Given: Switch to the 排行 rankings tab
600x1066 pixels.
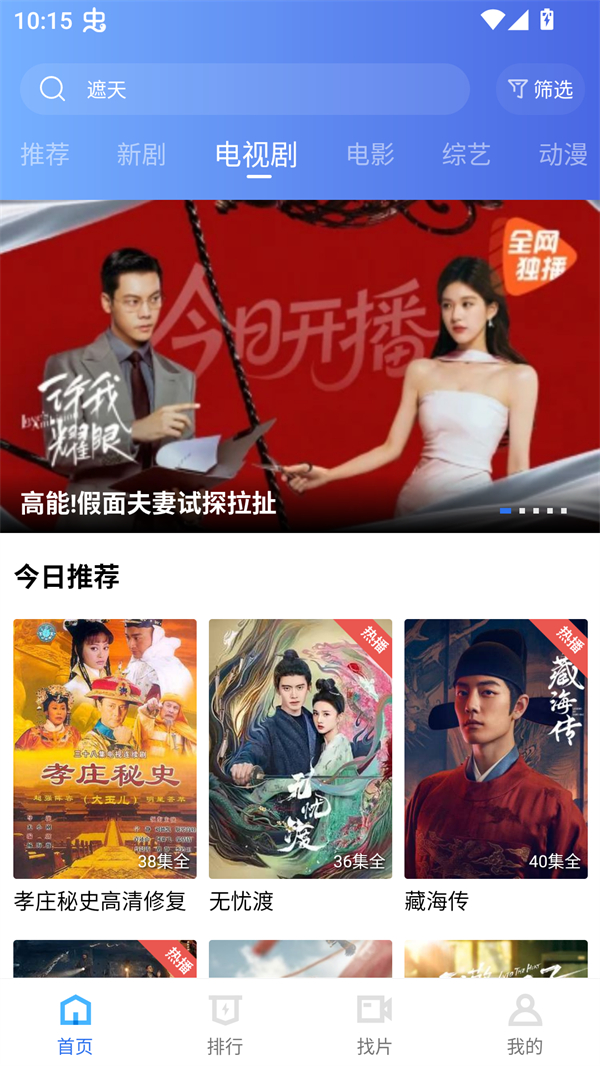Looking at the screenshot, I should tap(225, 1024).
